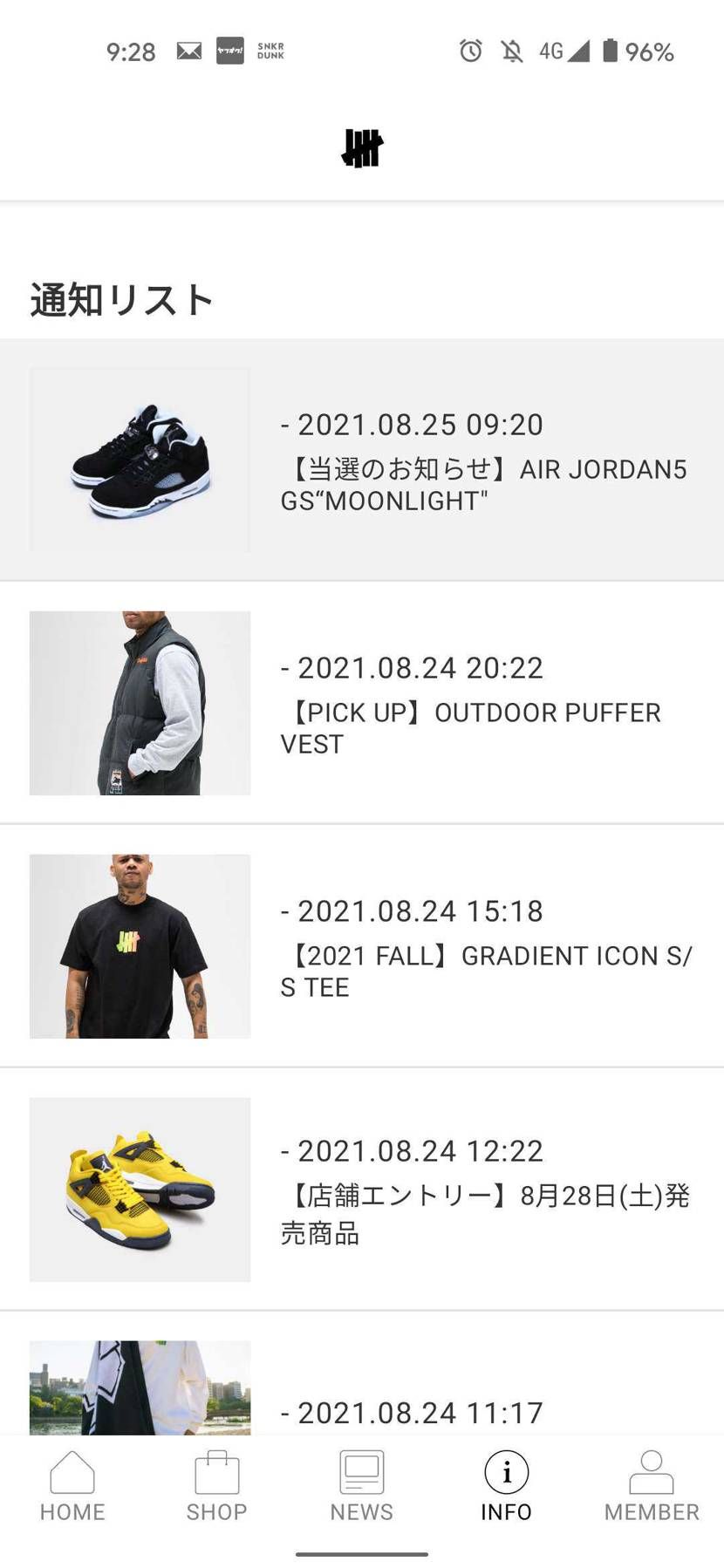This screenshot has width=724, height=1568.
Task: Open the AIR JORDAN5 GS MOONLIGHT notification
Action: (362, 460)
